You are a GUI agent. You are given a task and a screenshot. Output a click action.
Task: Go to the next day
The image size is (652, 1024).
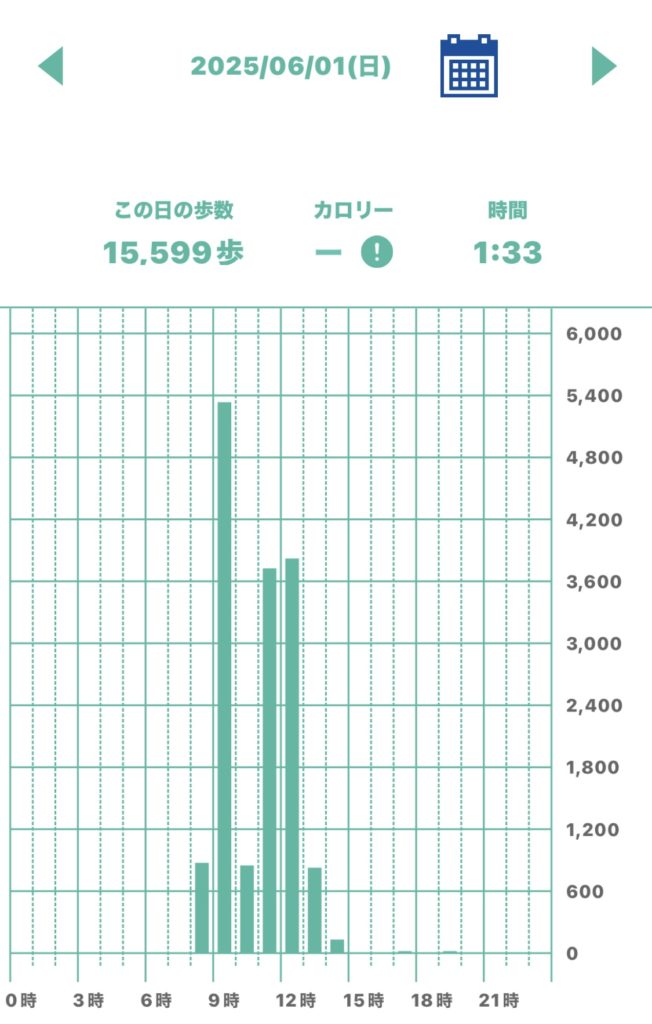603,66
